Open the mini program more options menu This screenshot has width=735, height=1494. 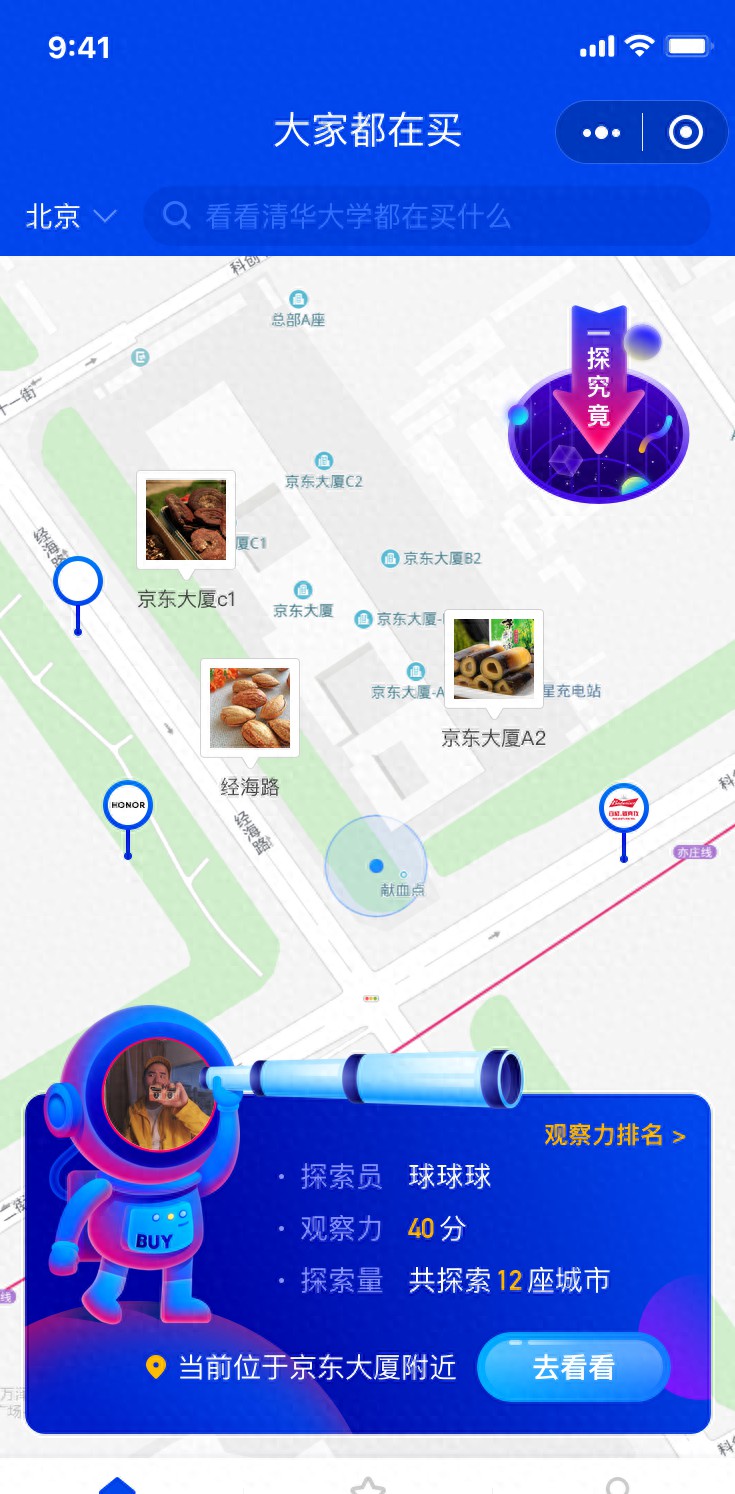601,132
